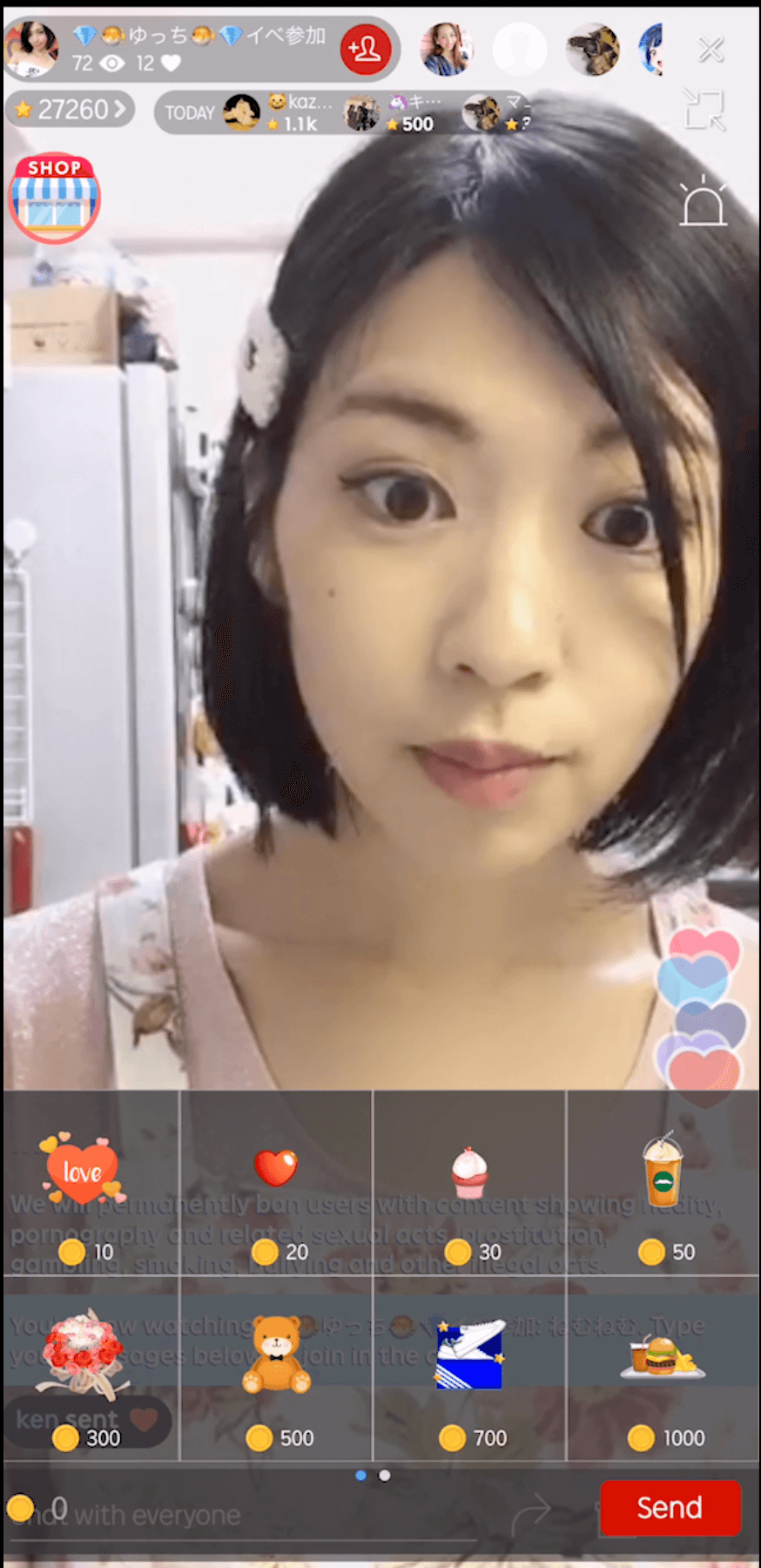Select the teddy bear gift for 500 coins
The image size is (761, 1568).
coord(276,1369)
